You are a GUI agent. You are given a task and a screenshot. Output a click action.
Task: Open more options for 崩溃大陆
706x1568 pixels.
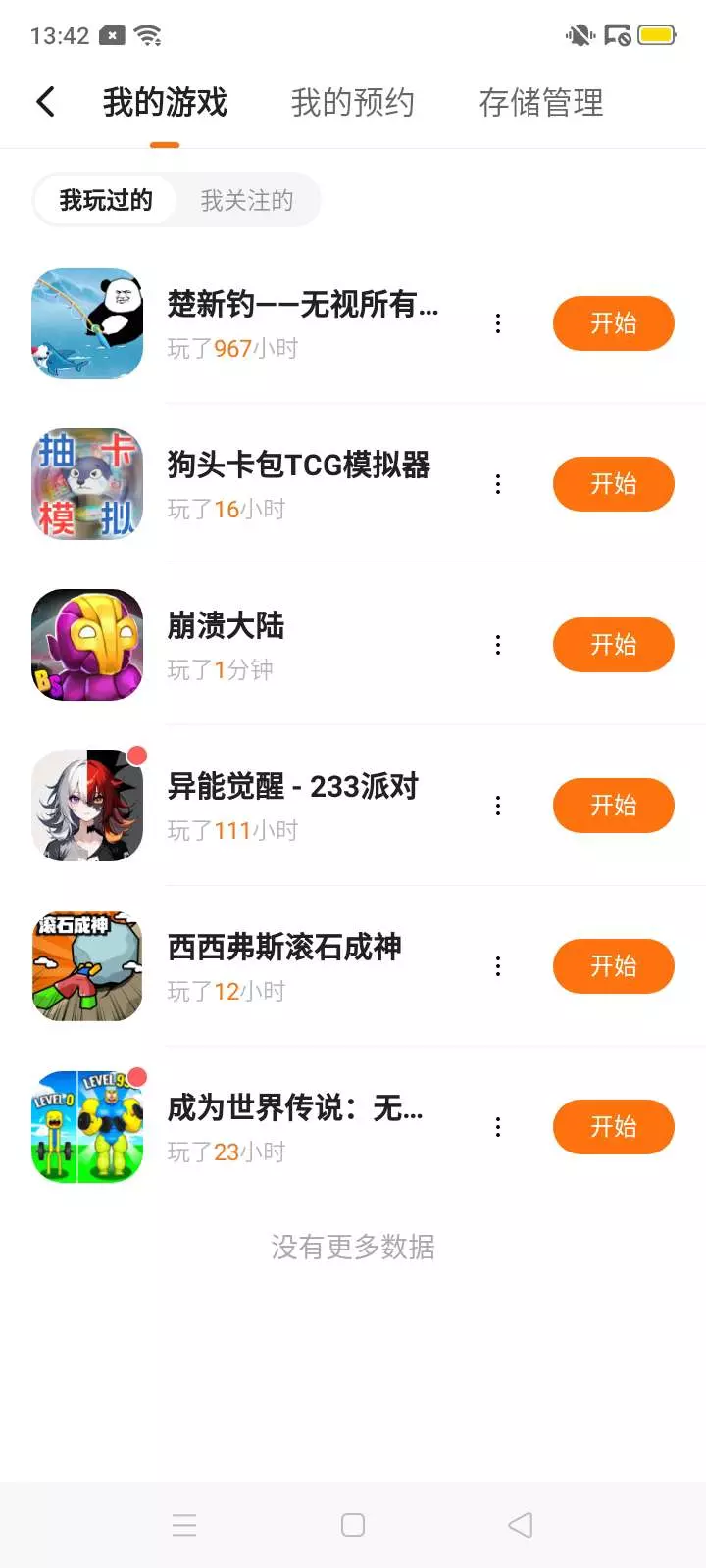[x=498, y=645]
